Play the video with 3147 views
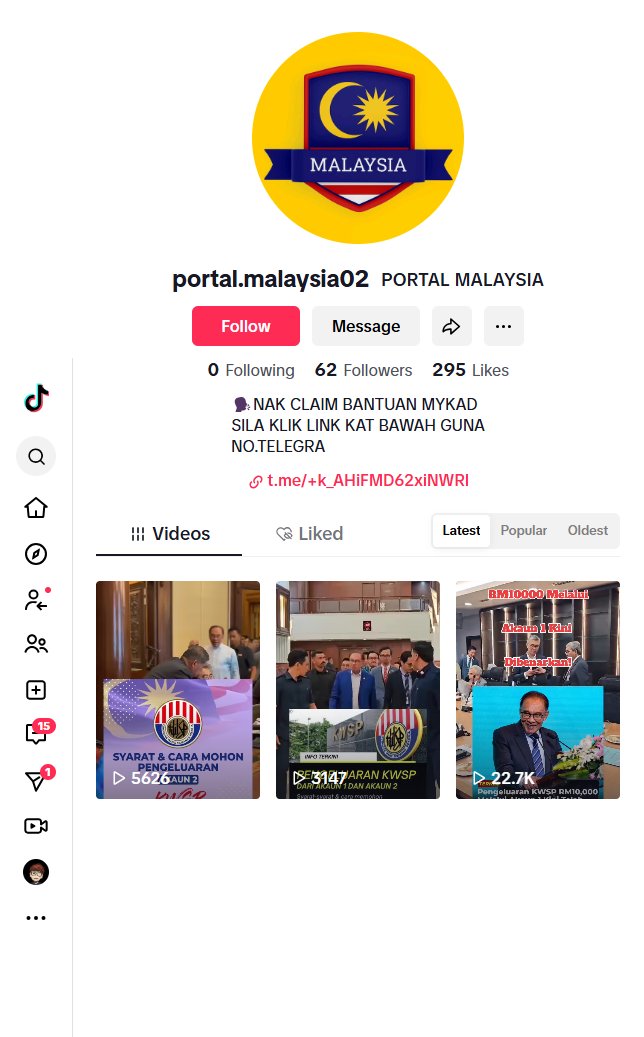This screenshot has height=1037, width=644. coord(358,690)
